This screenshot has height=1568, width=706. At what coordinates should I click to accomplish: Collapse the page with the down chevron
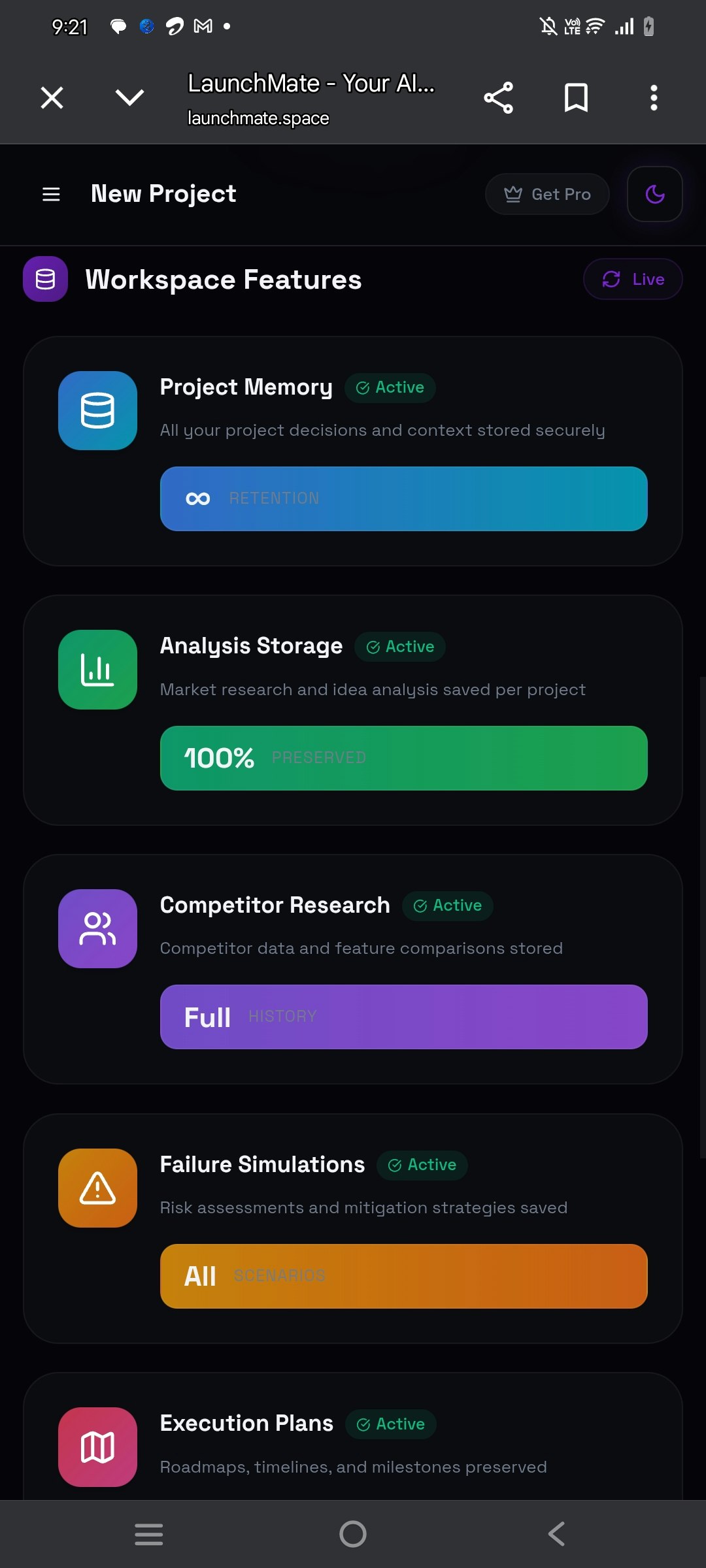pos(129,97)
